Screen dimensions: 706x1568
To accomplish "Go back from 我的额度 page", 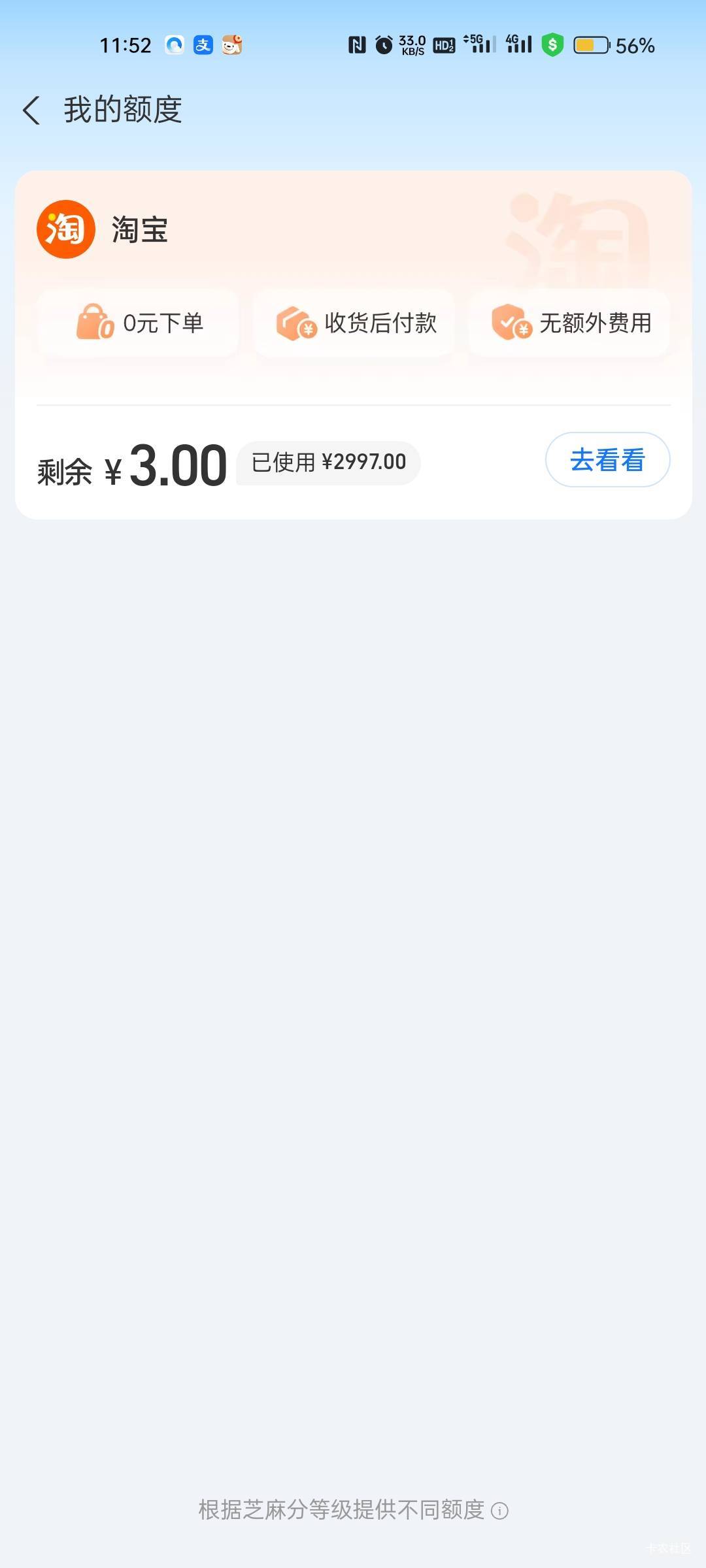I will (x=31, y=110).
